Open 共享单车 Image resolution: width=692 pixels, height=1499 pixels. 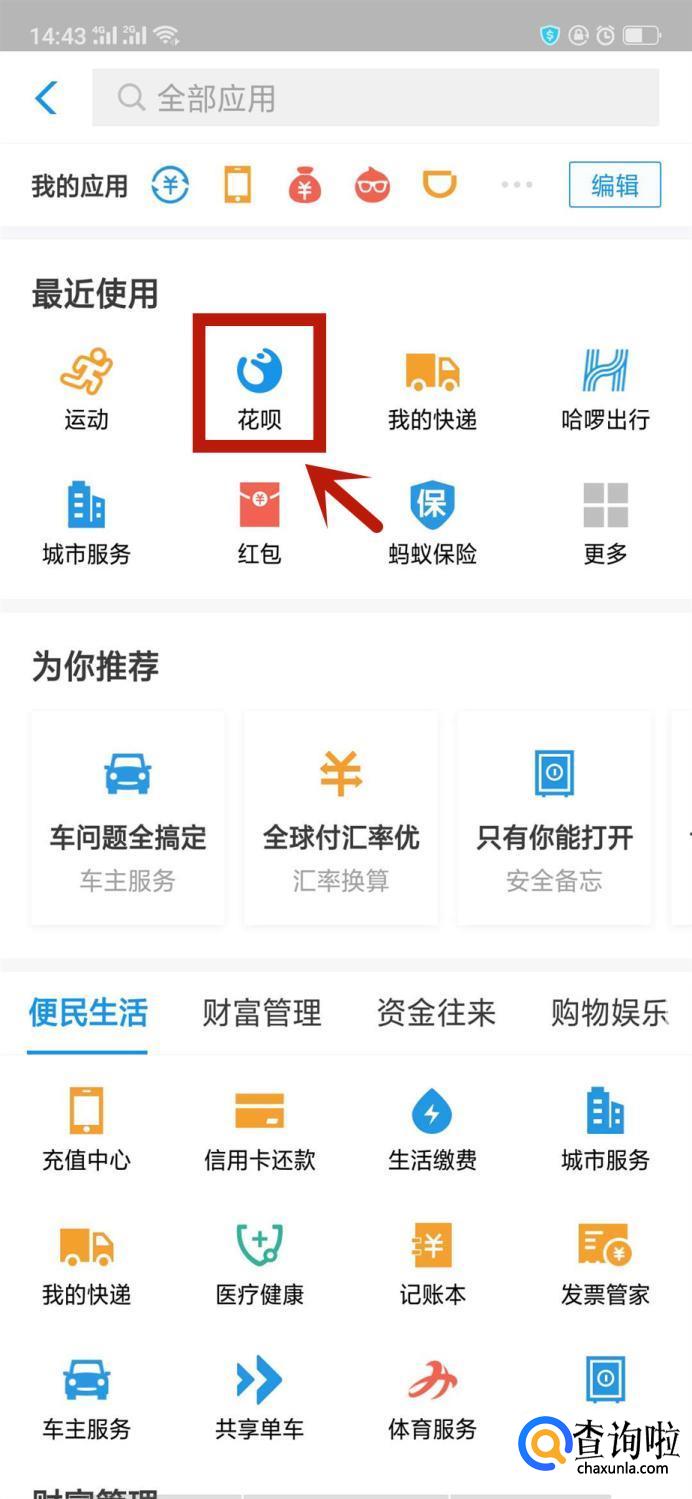[x=259, y=1398]
